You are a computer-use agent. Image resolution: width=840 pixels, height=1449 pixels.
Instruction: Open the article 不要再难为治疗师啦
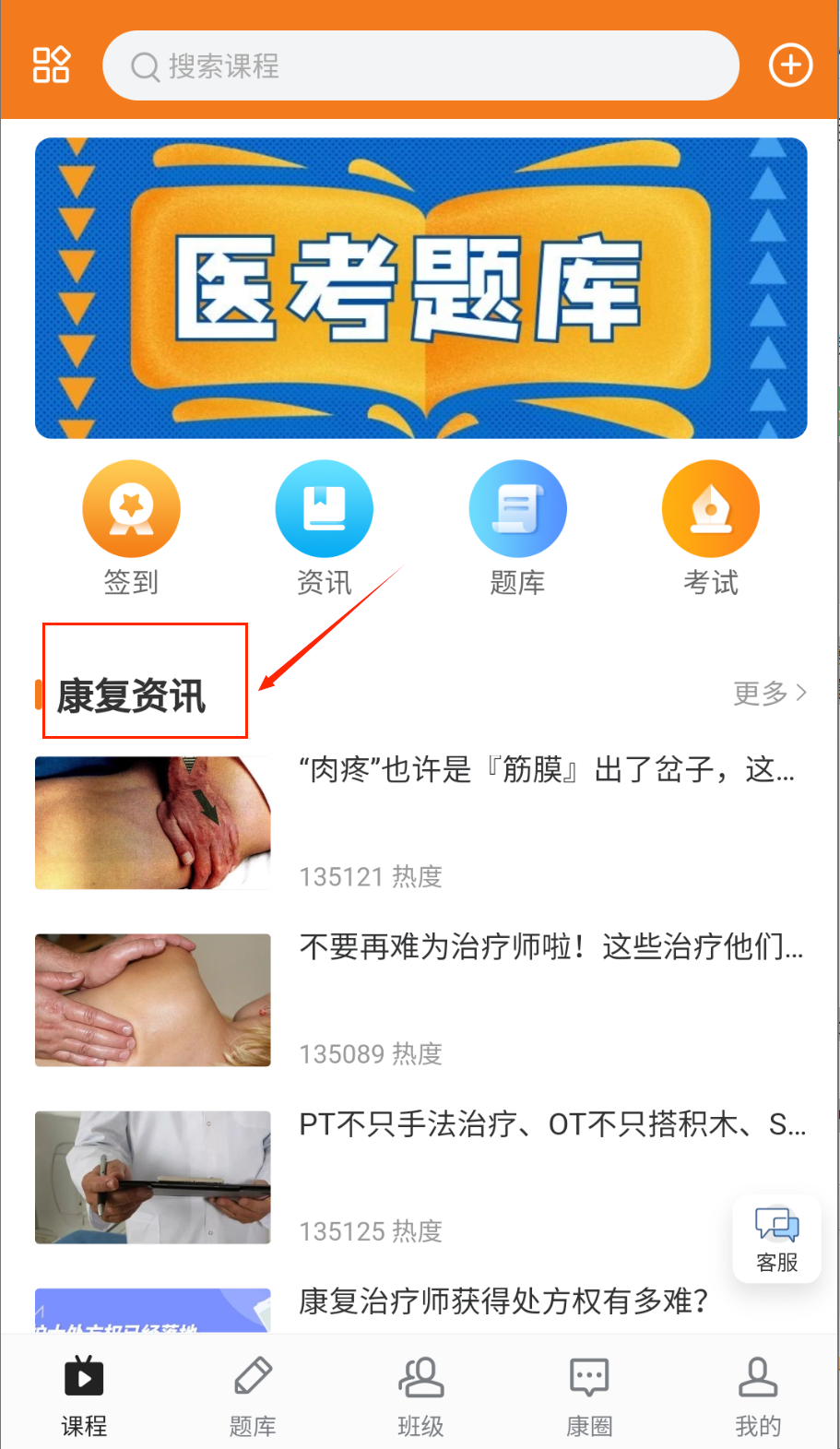click(x=550, y=947)
